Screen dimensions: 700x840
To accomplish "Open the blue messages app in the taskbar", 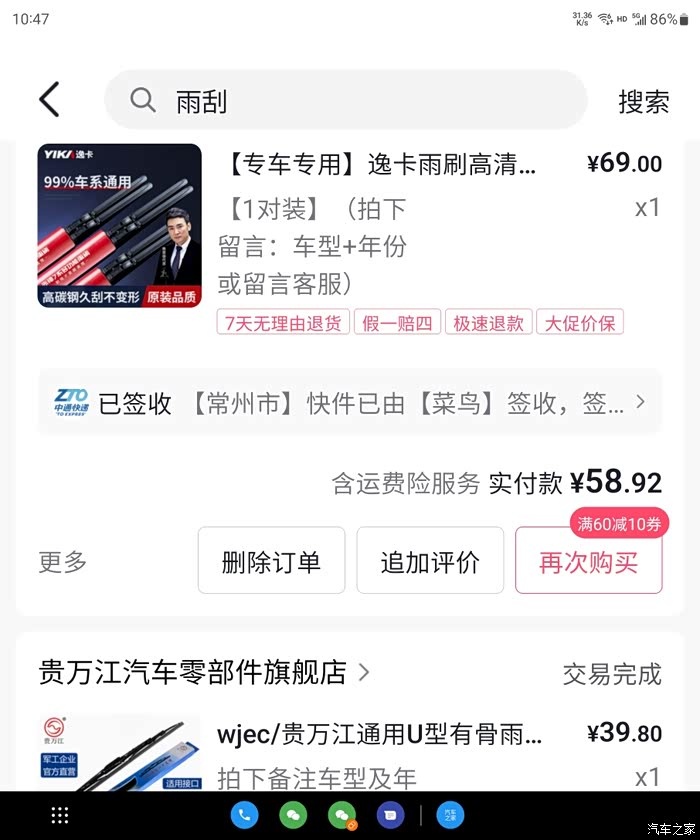I will pyautogui.click(x=390, y=815).
